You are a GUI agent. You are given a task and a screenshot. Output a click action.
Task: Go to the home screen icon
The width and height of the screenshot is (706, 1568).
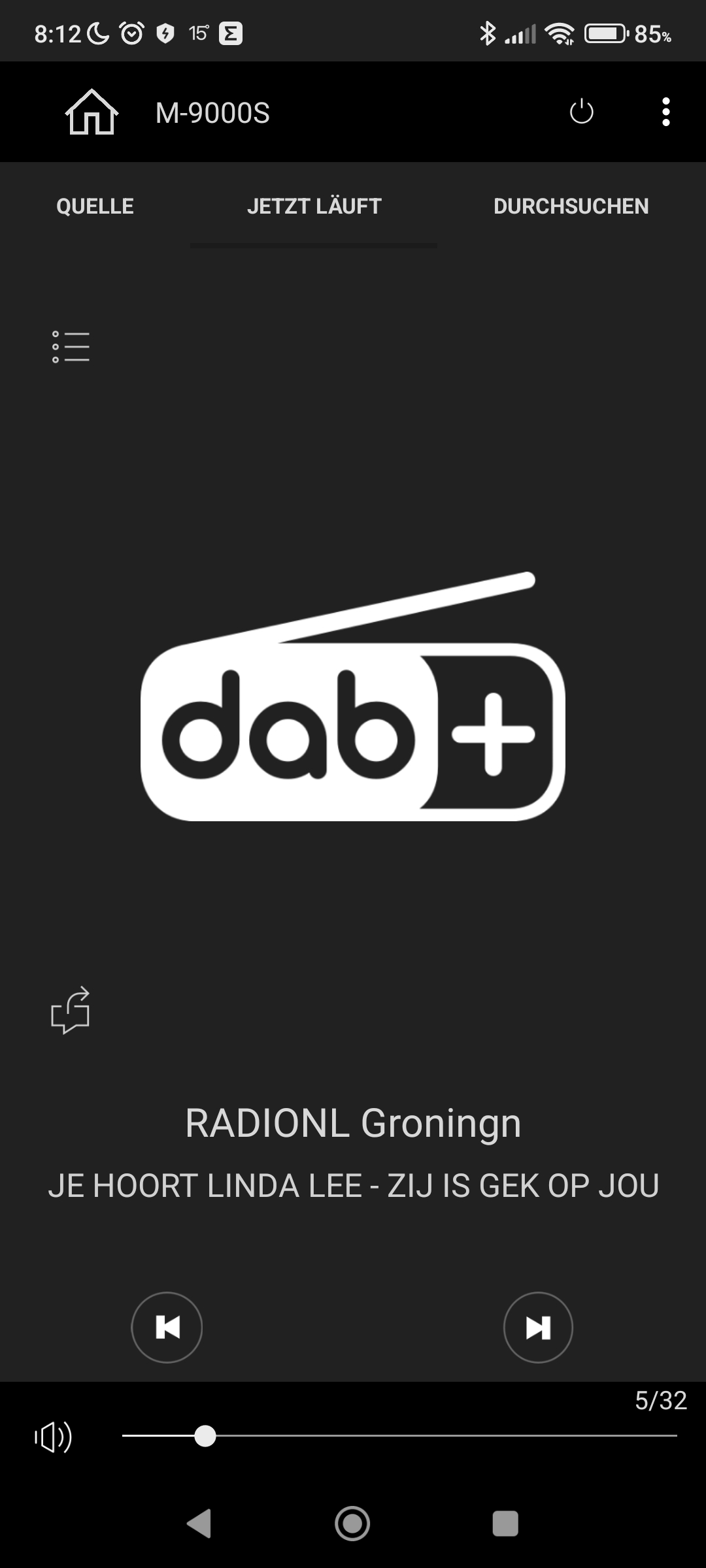(92, 112)
